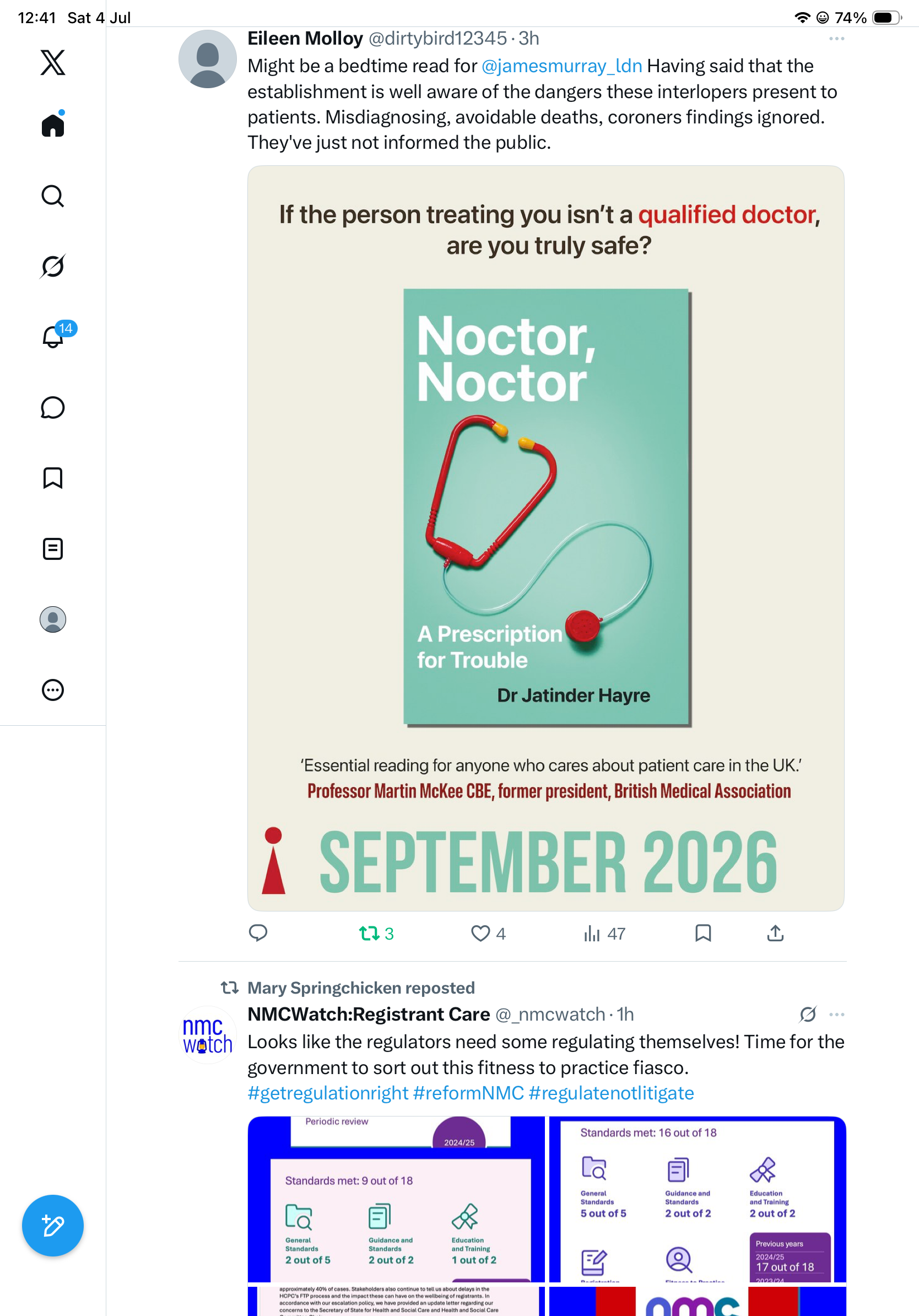Viewport: 919px width, 1316px height.
Task: Open my profile from the sidebar
Action: click(x=53, y=619)
